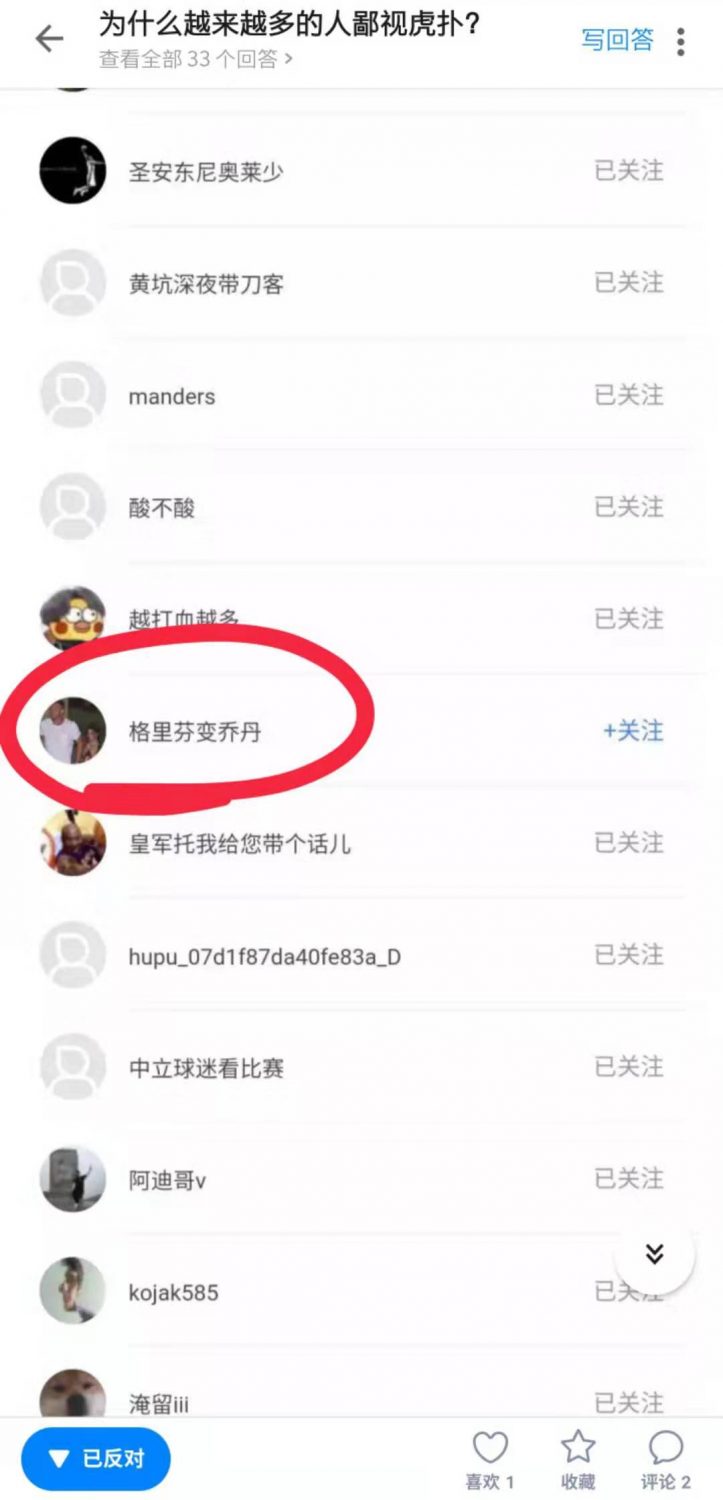
Task: Go back using the top arrow
Action: click(x=48, y=39)
